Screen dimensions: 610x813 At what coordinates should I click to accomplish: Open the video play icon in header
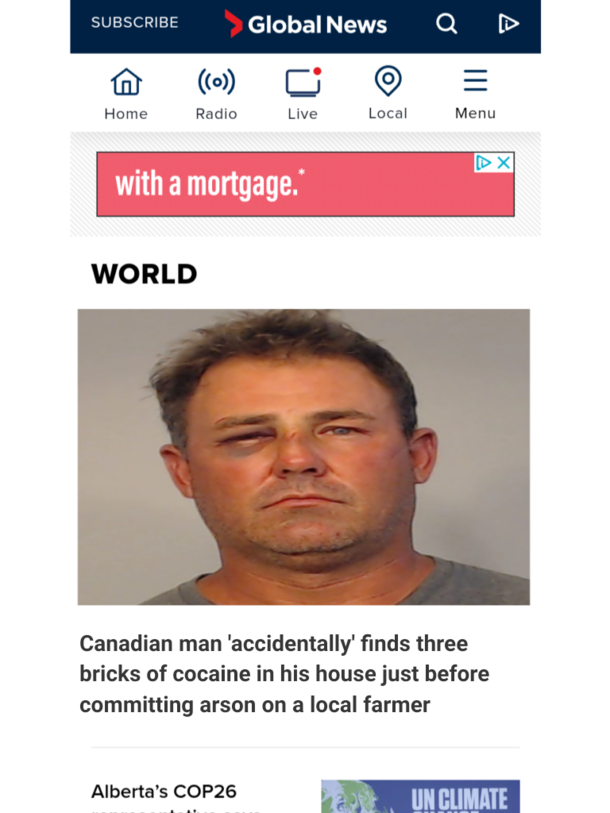pos(509,23)
